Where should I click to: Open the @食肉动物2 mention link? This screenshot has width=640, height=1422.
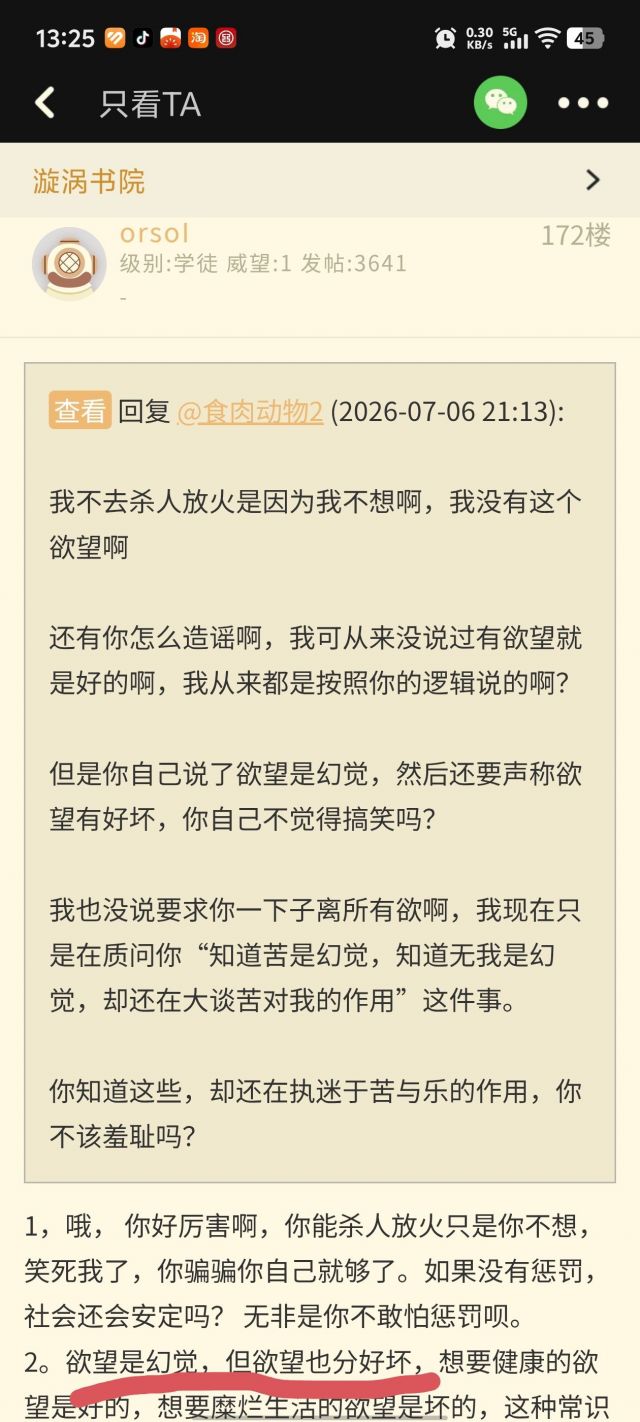pyautogui.click(x=250, y=412)
